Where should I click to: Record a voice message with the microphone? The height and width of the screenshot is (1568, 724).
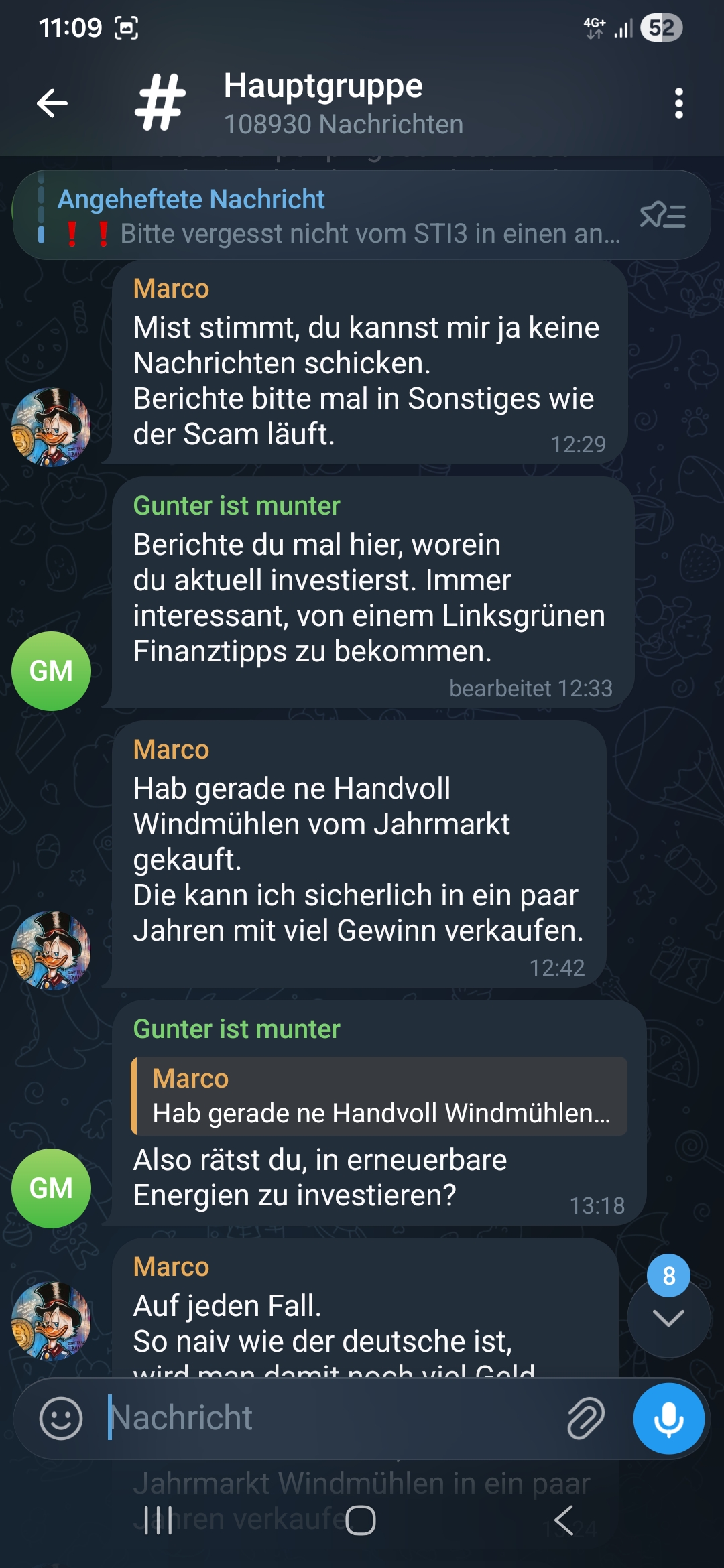(668, 1418)
